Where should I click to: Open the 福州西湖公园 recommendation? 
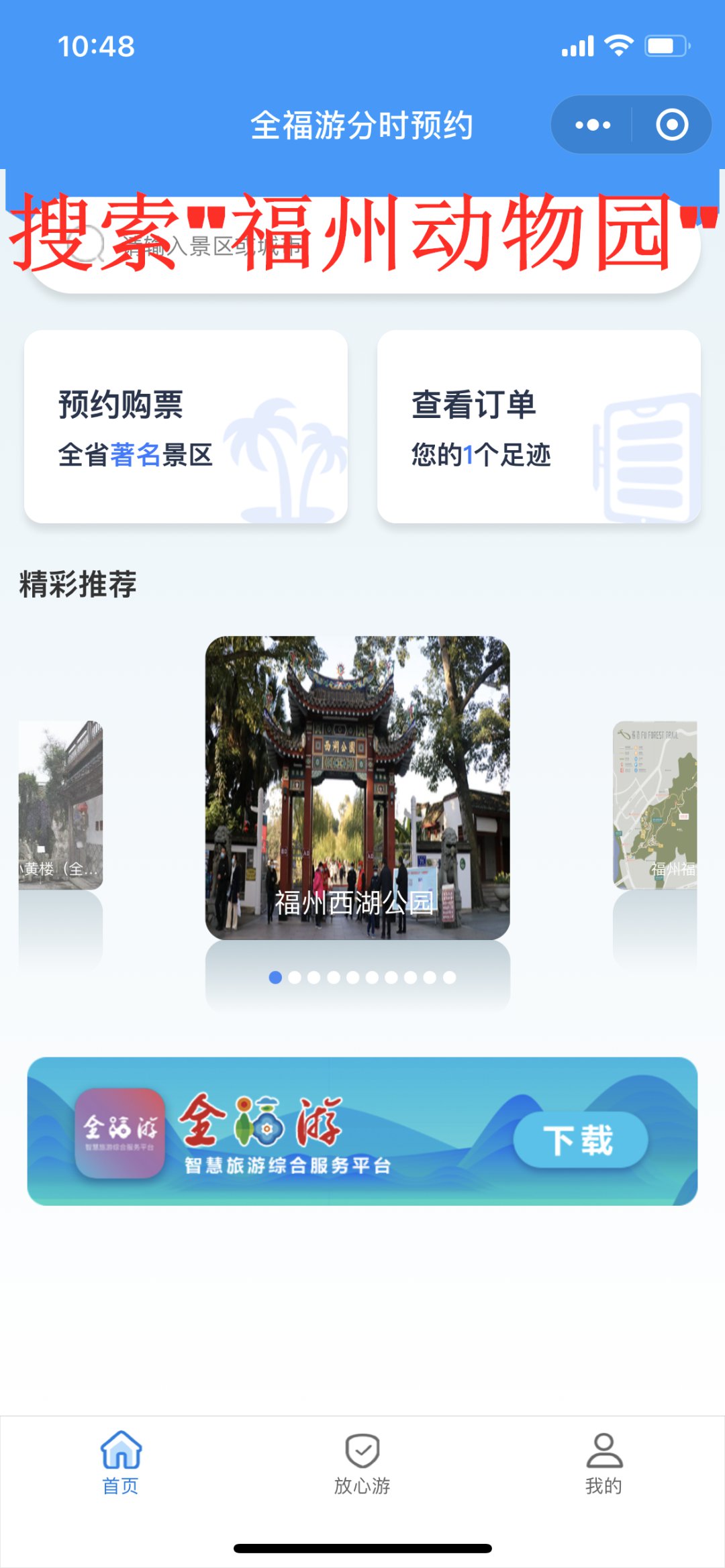coord(357,788)
